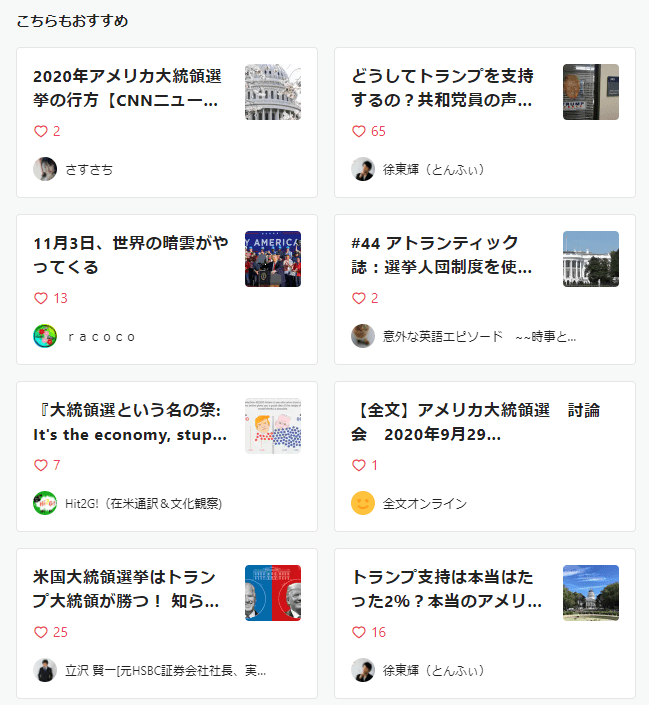Open the トランプ支持は本当はたった2%？ article
This screenshot has height=705, width=649.
coord(443,589)
